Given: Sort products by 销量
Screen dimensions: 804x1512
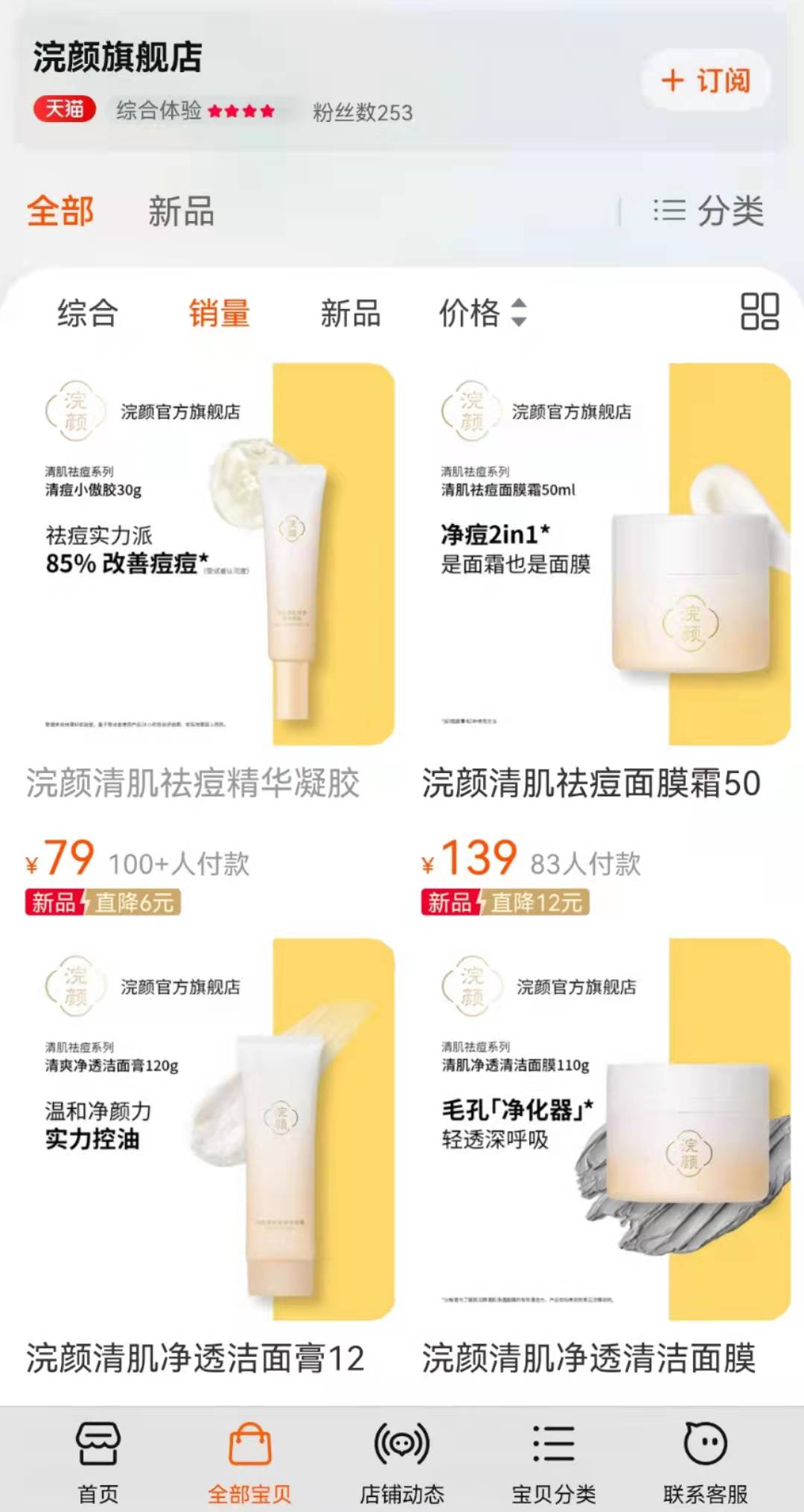Looking at the screenshot, I should (219, 313).
